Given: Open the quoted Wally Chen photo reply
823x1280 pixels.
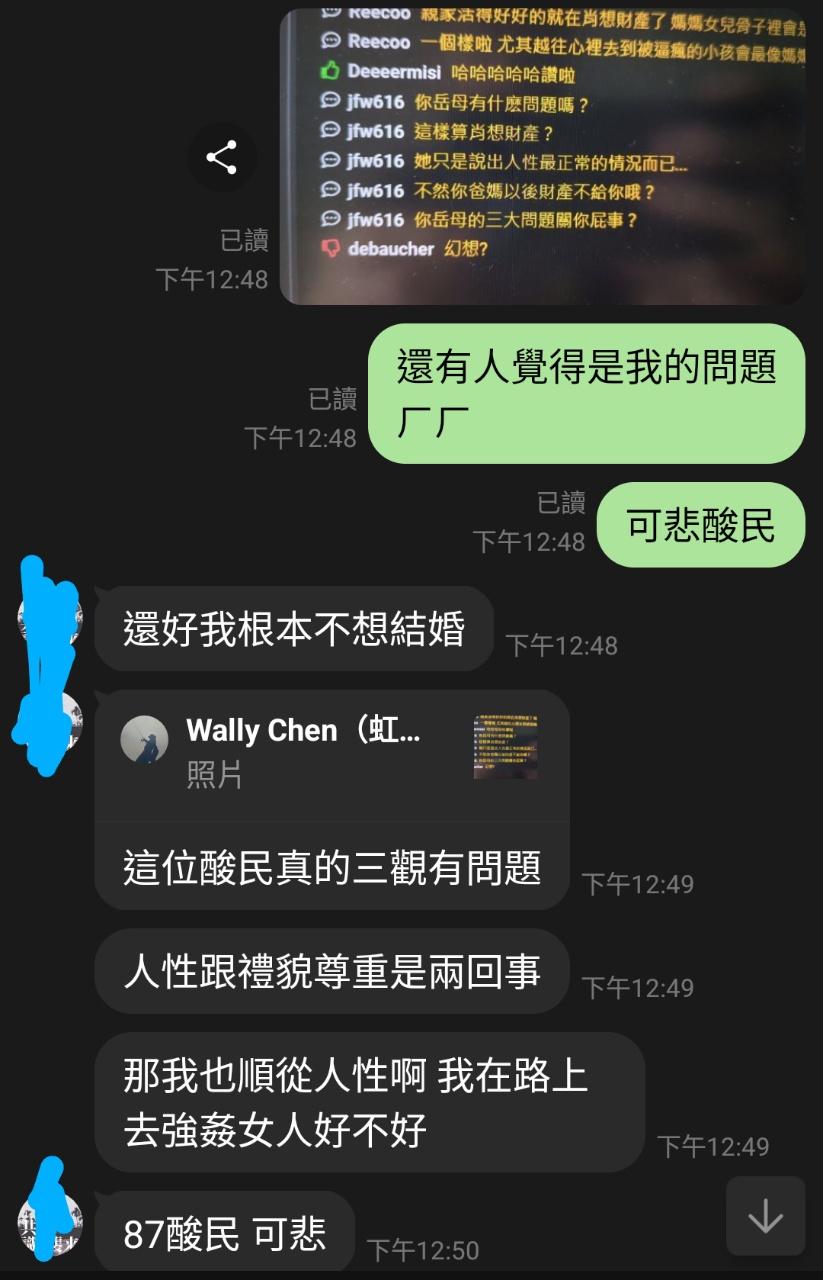Looking at the screenshot, I should (331, 749).
